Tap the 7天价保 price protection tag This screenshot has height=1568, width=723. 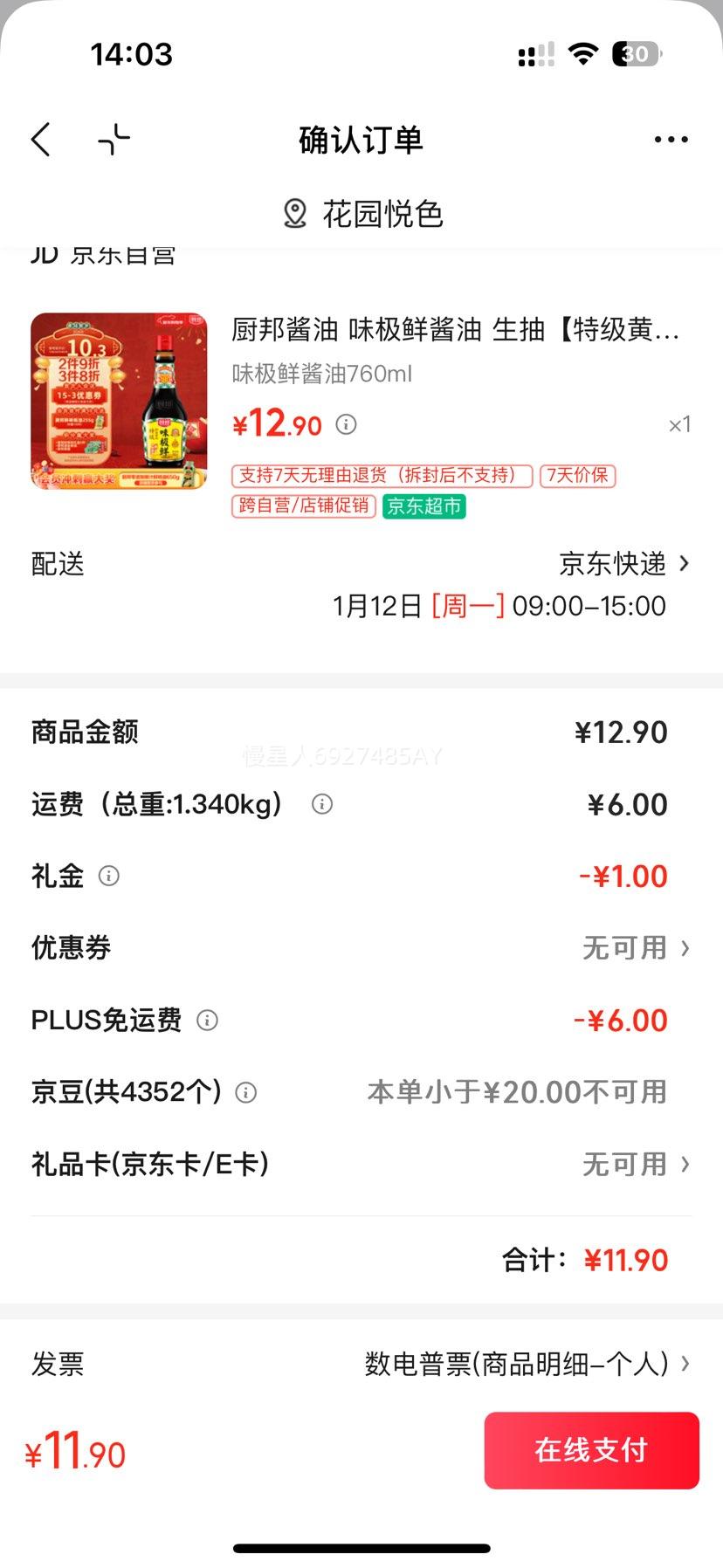[x=579, y=476]
